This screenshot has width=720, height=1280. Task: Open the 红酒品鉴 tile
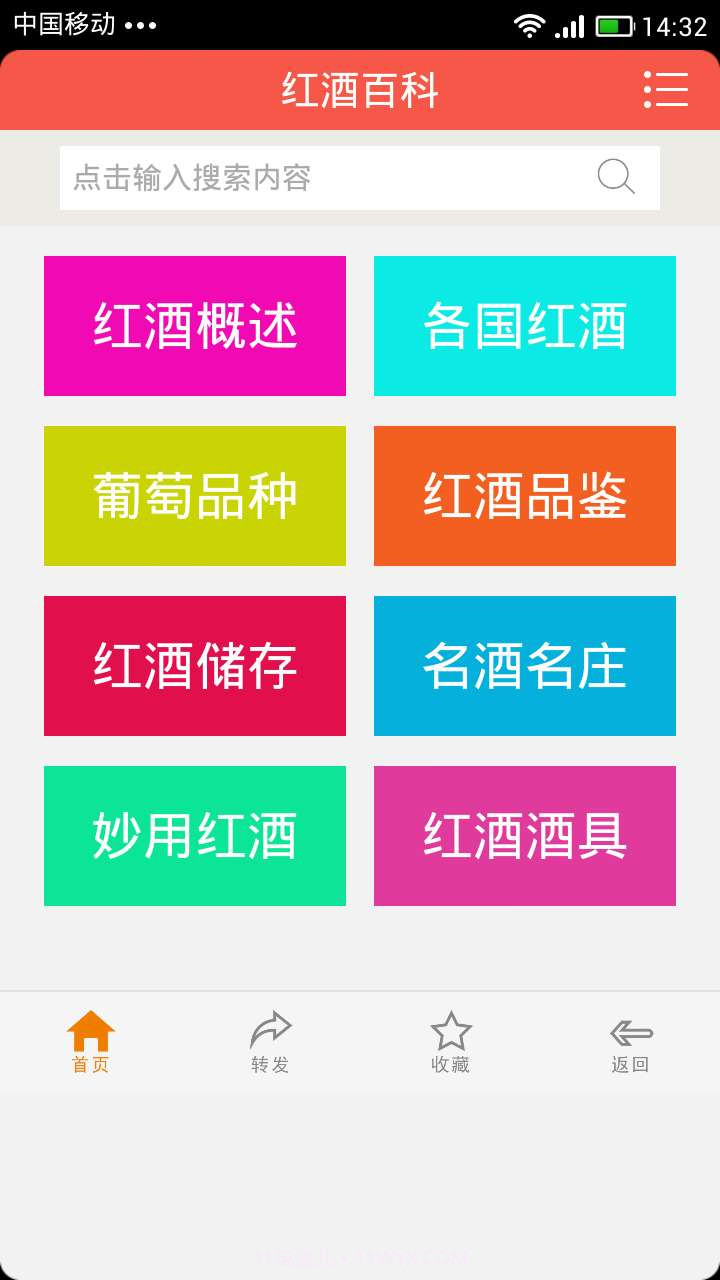[525, 495]
